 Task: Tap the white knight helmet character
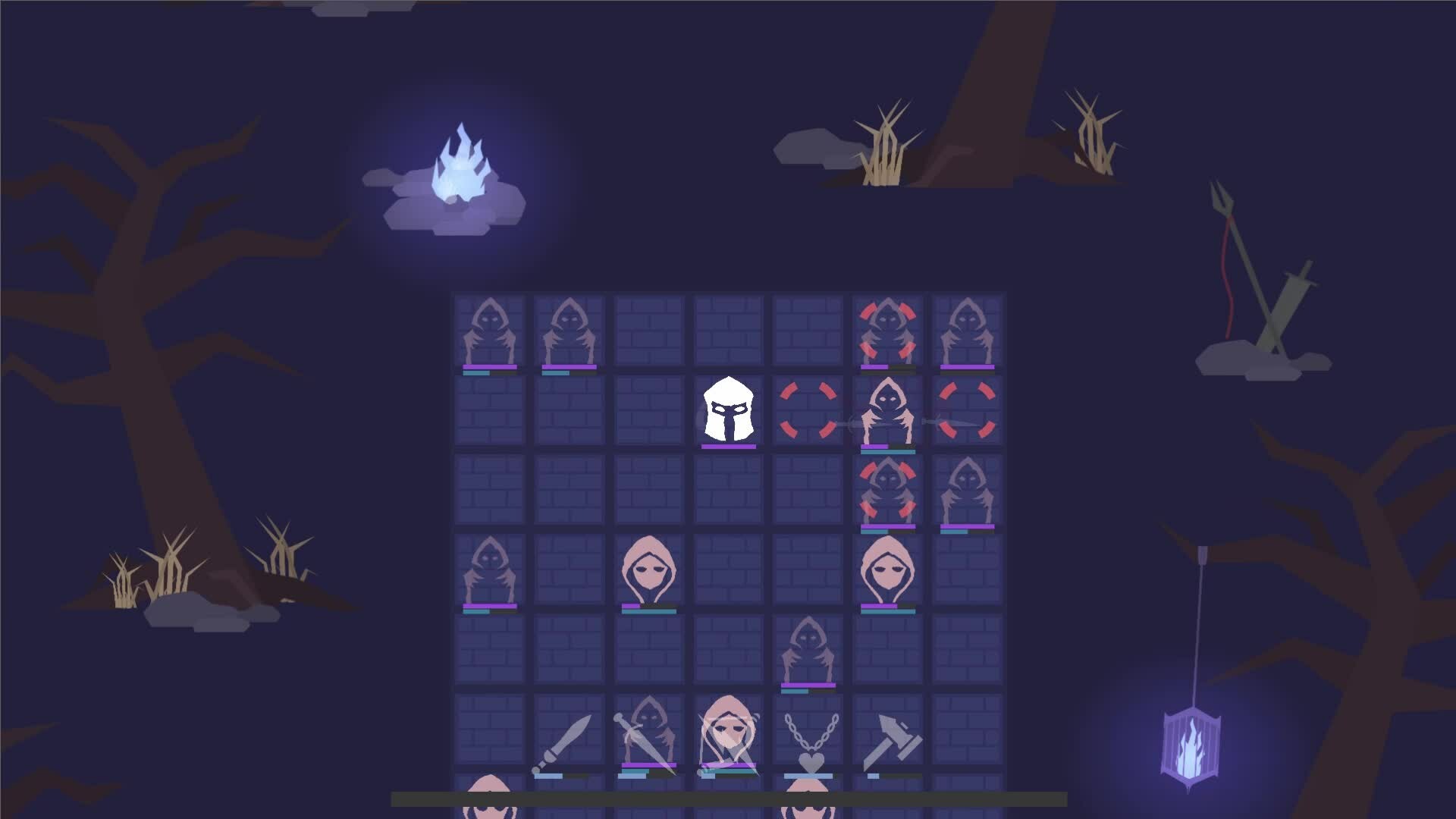tap(728, 410)
